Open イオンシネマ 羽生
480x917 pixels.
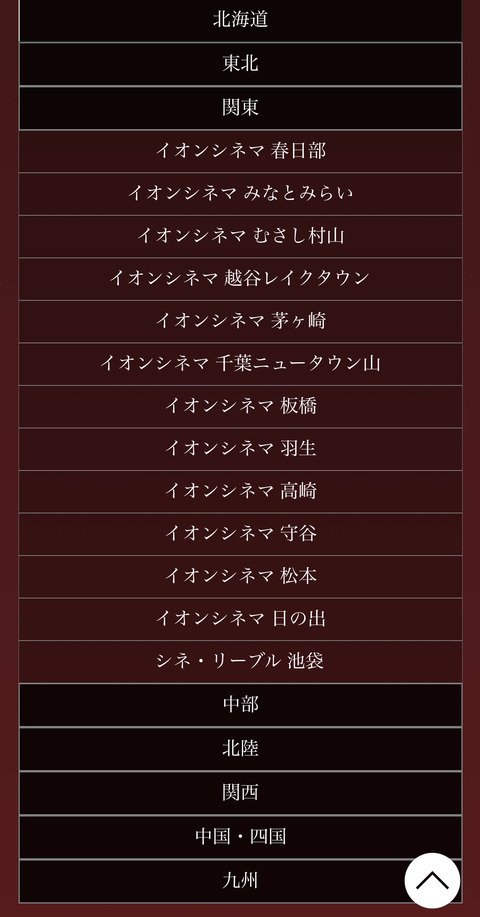[240, 449]
